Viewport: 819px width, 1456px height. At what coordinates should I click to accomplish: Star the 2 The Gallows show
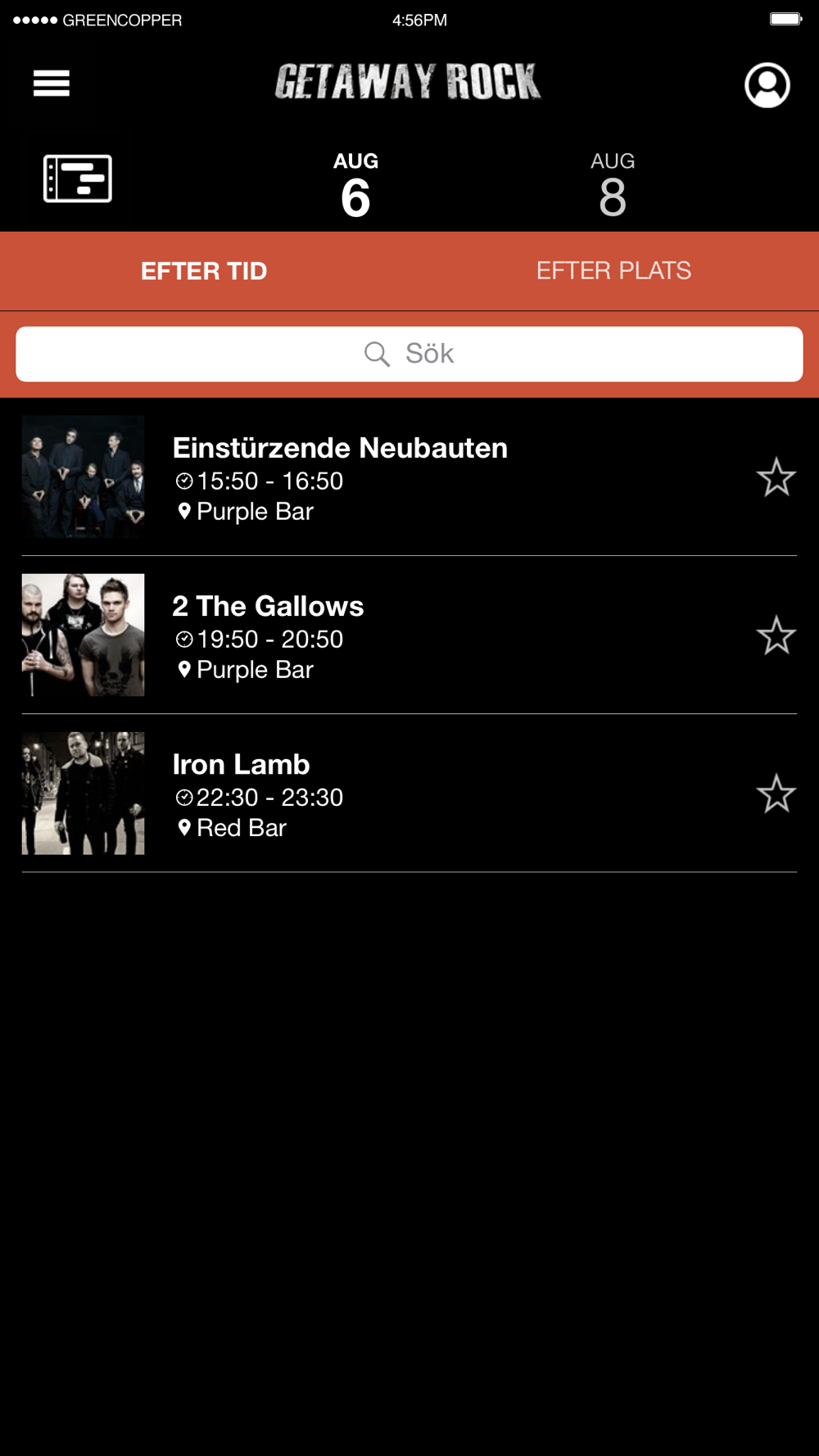coord(776,635)
